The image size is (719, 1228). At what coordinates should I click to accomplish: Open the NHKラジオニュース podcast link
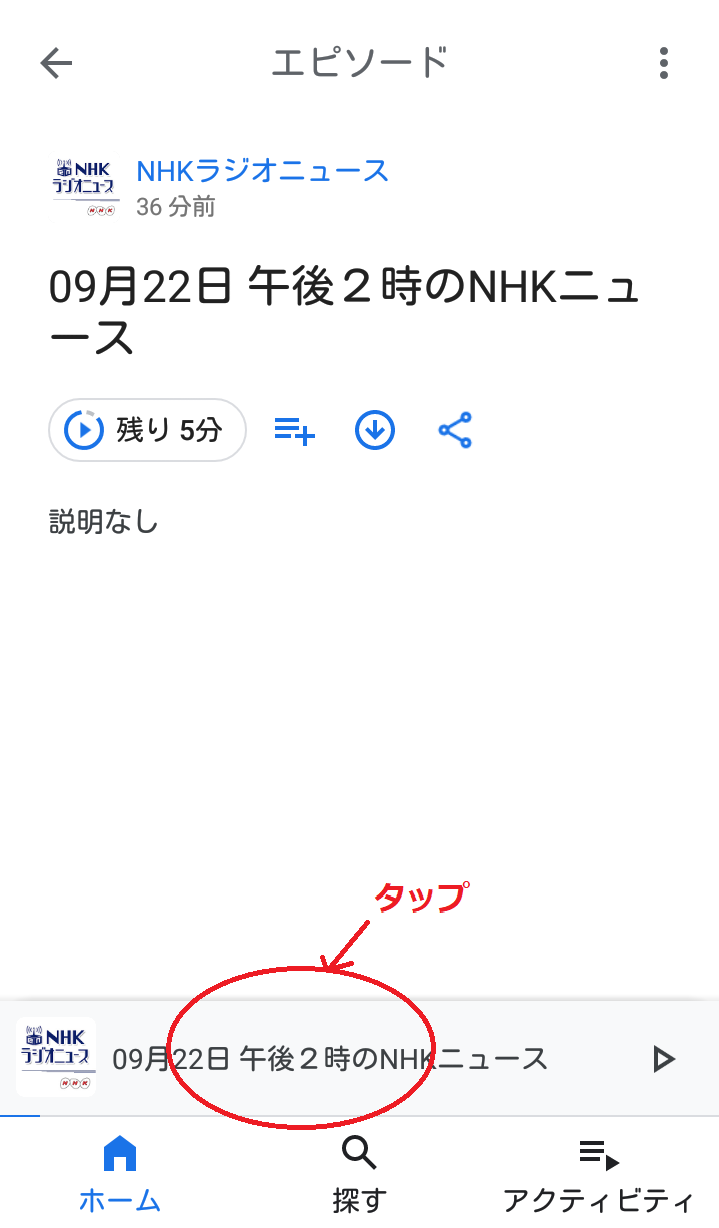pyautogui.click(x=262, y=171)
